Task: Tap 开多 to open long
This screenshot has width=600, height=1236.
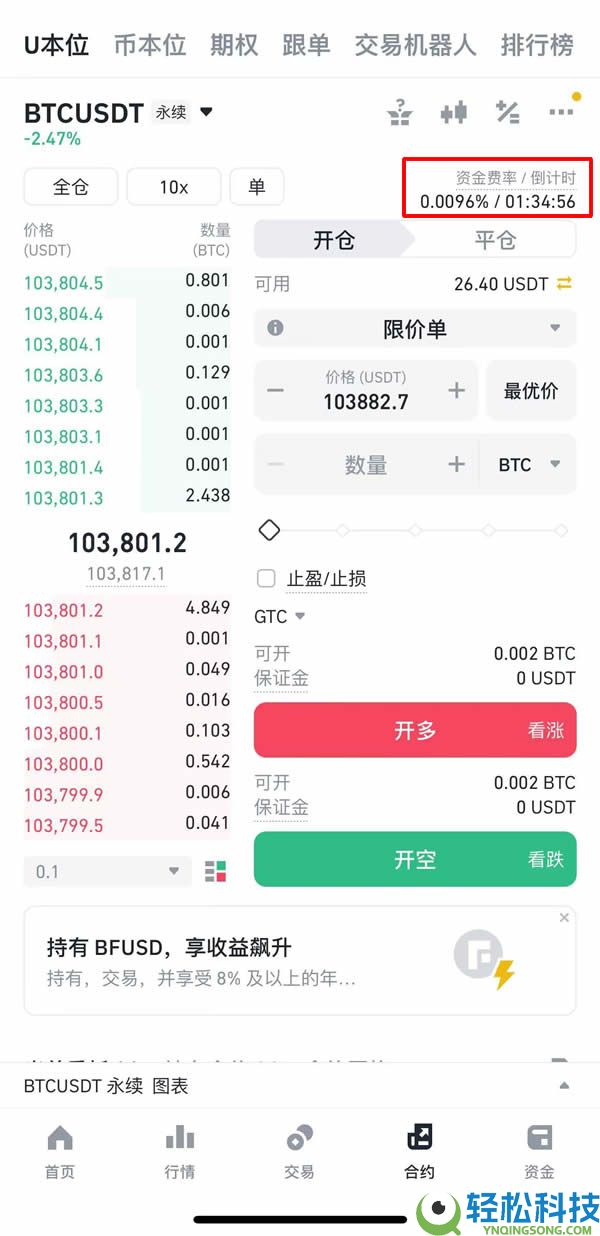Action: coord(415,730)
